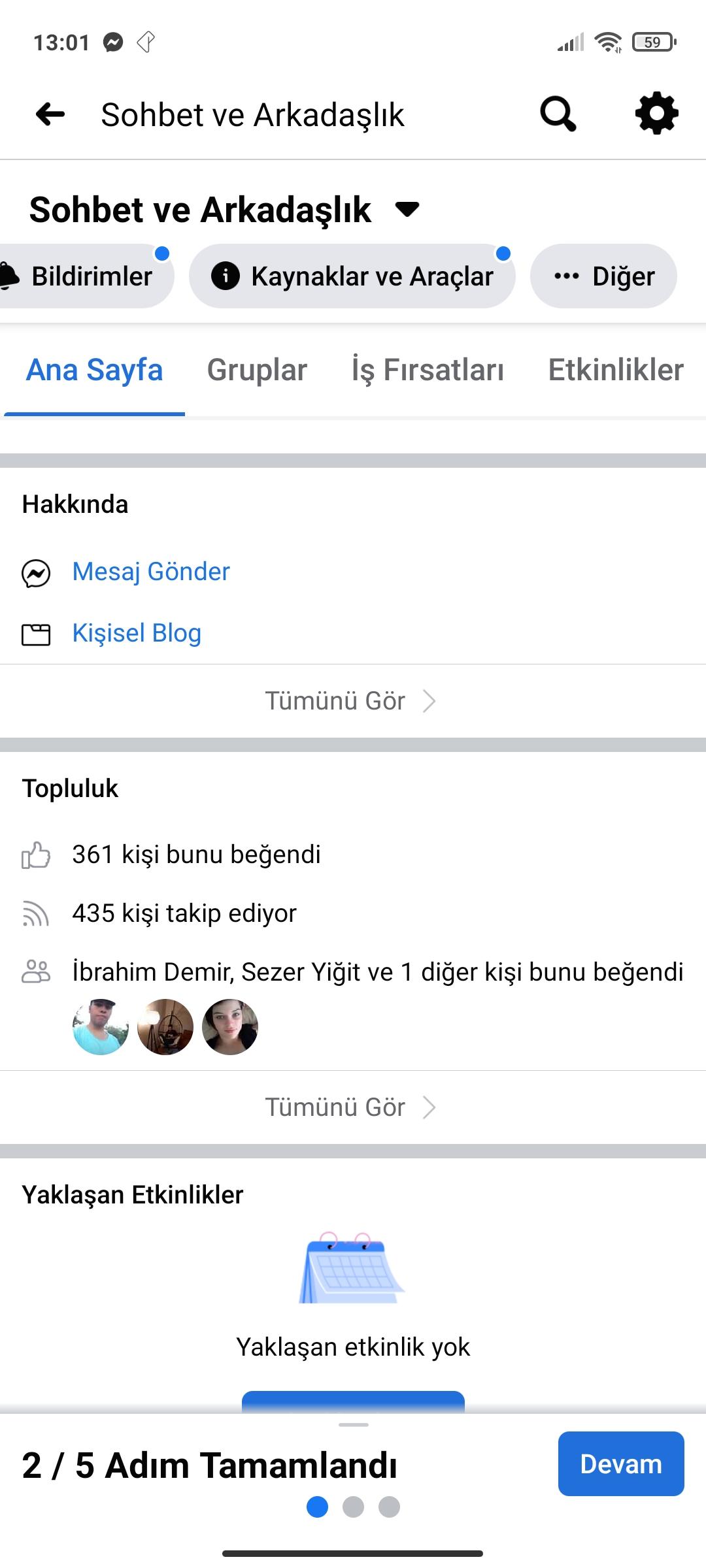The image size is (706, 1568).
Task: Go back using the arrow icon
Action: (50, 114)
